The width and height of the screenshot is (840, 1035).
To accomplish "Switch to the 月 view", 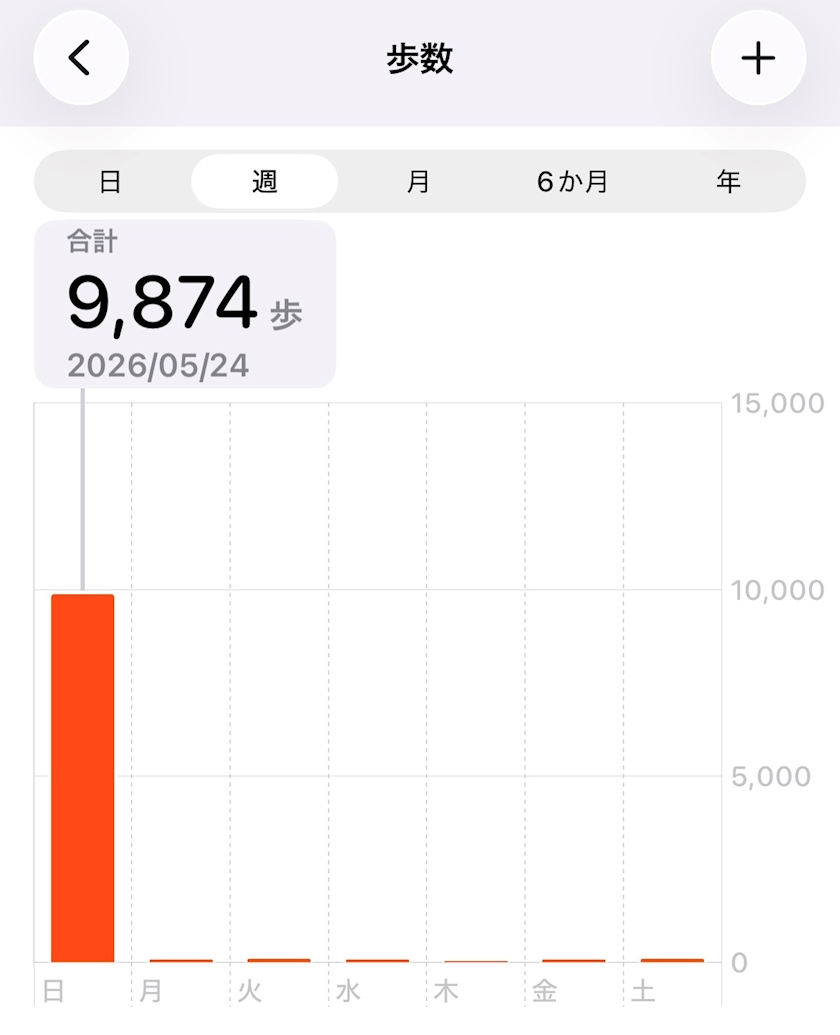I will (x=418, y=182).
